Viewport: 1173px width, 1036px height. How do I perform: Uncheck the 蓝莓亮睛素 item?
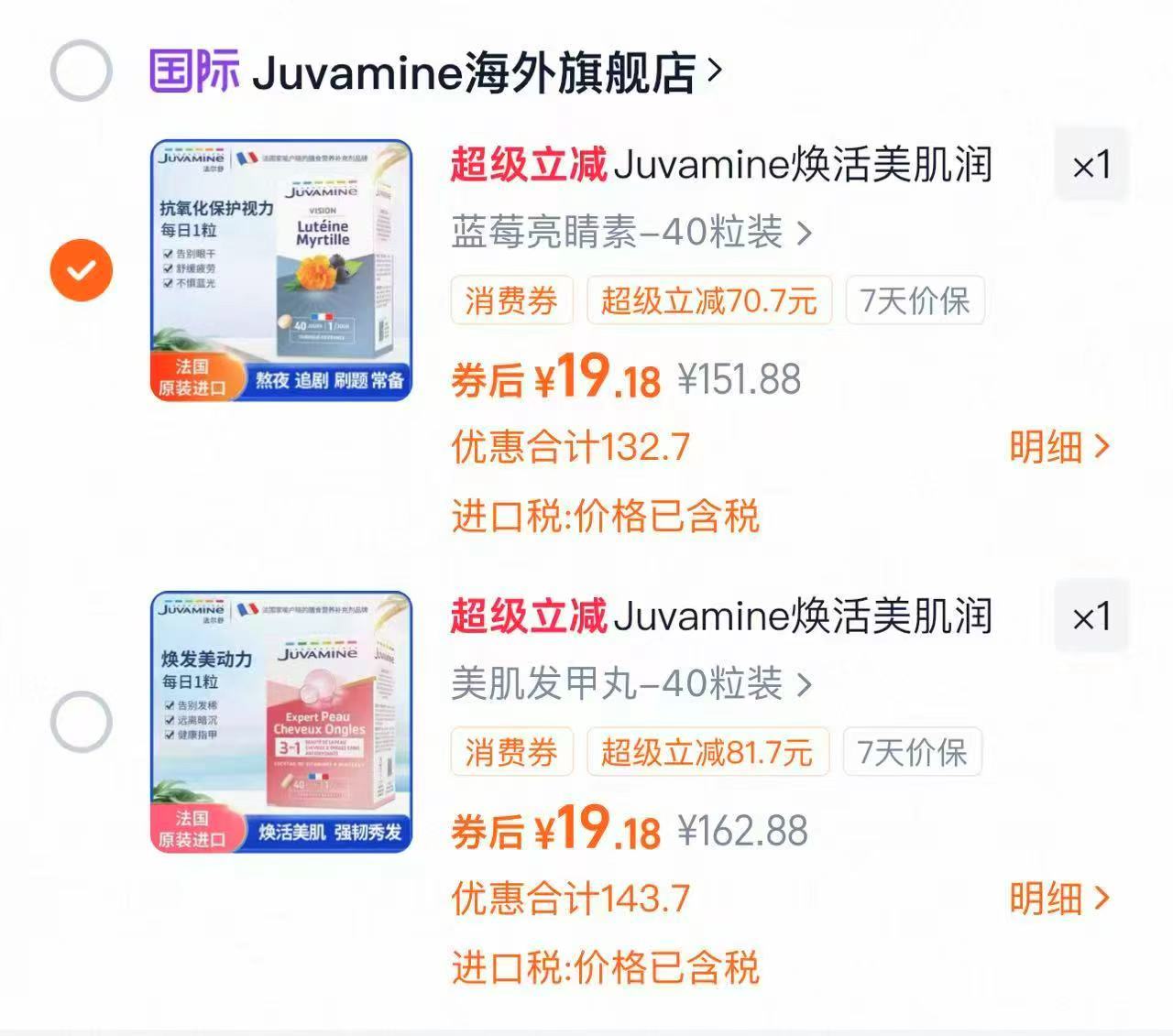point(81,269)
